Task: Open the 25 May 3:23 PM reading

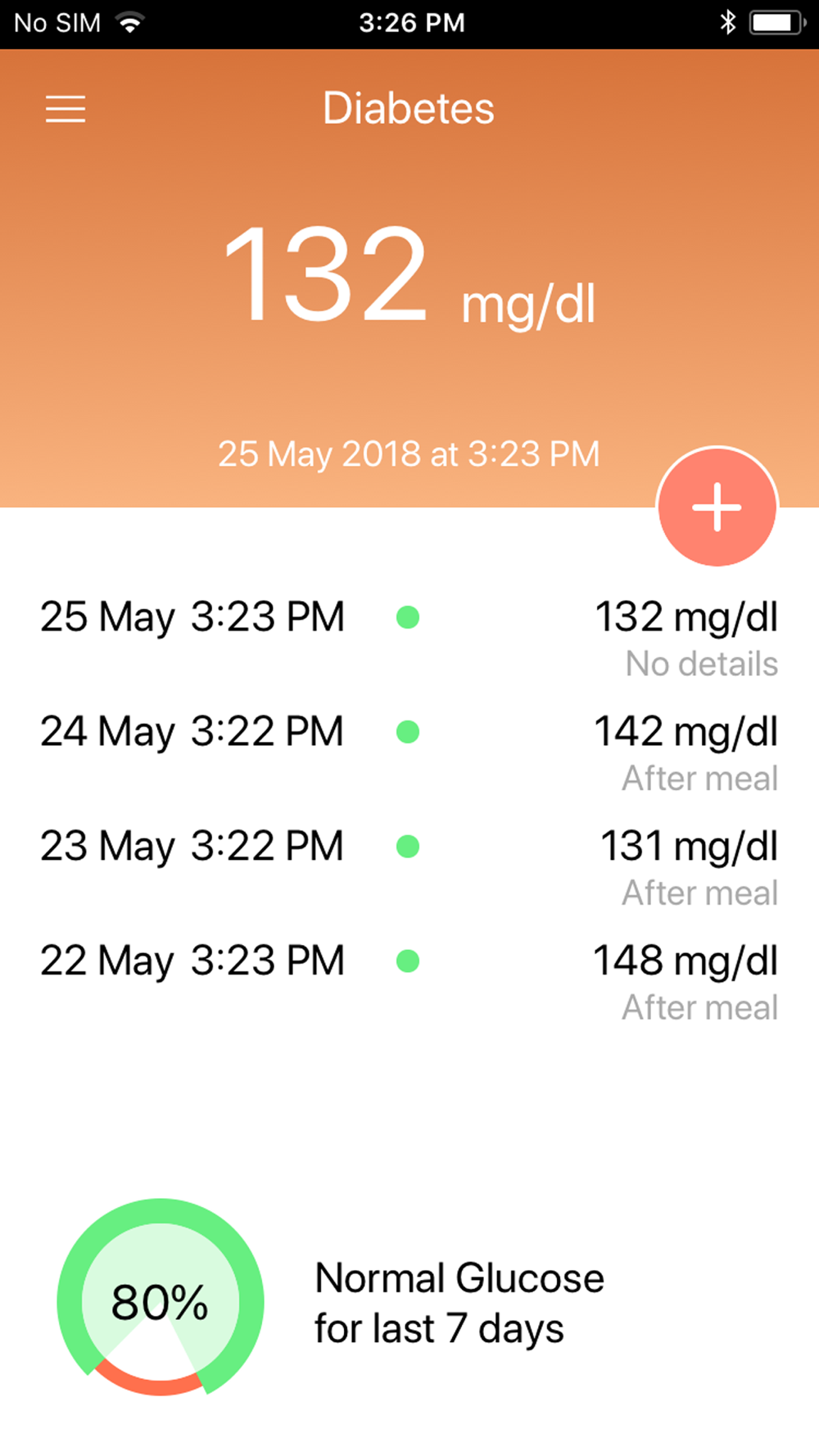Action: point(409,639)
